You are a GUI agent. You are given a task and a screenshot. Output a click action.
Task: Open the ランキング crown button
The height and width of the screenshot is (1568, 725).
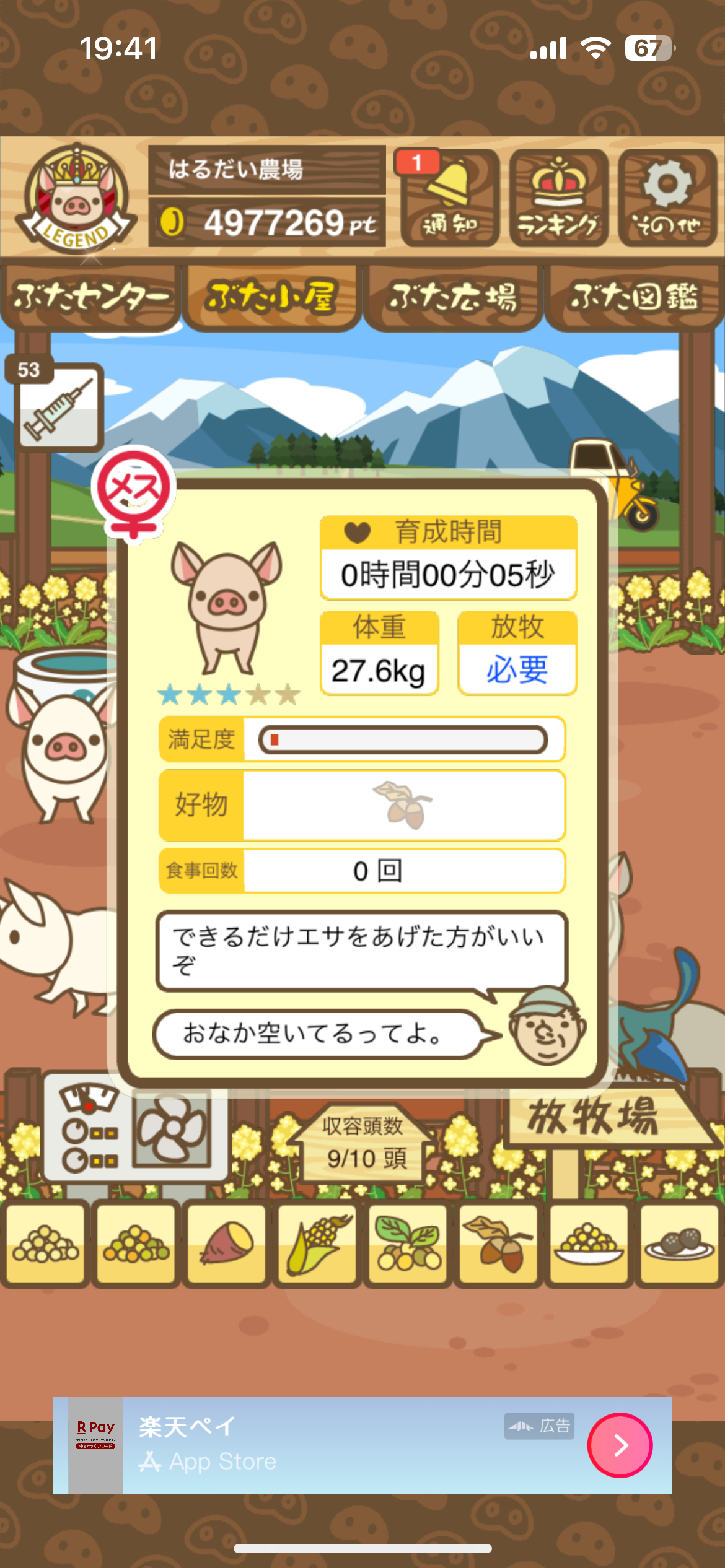(x=558, y=198)
